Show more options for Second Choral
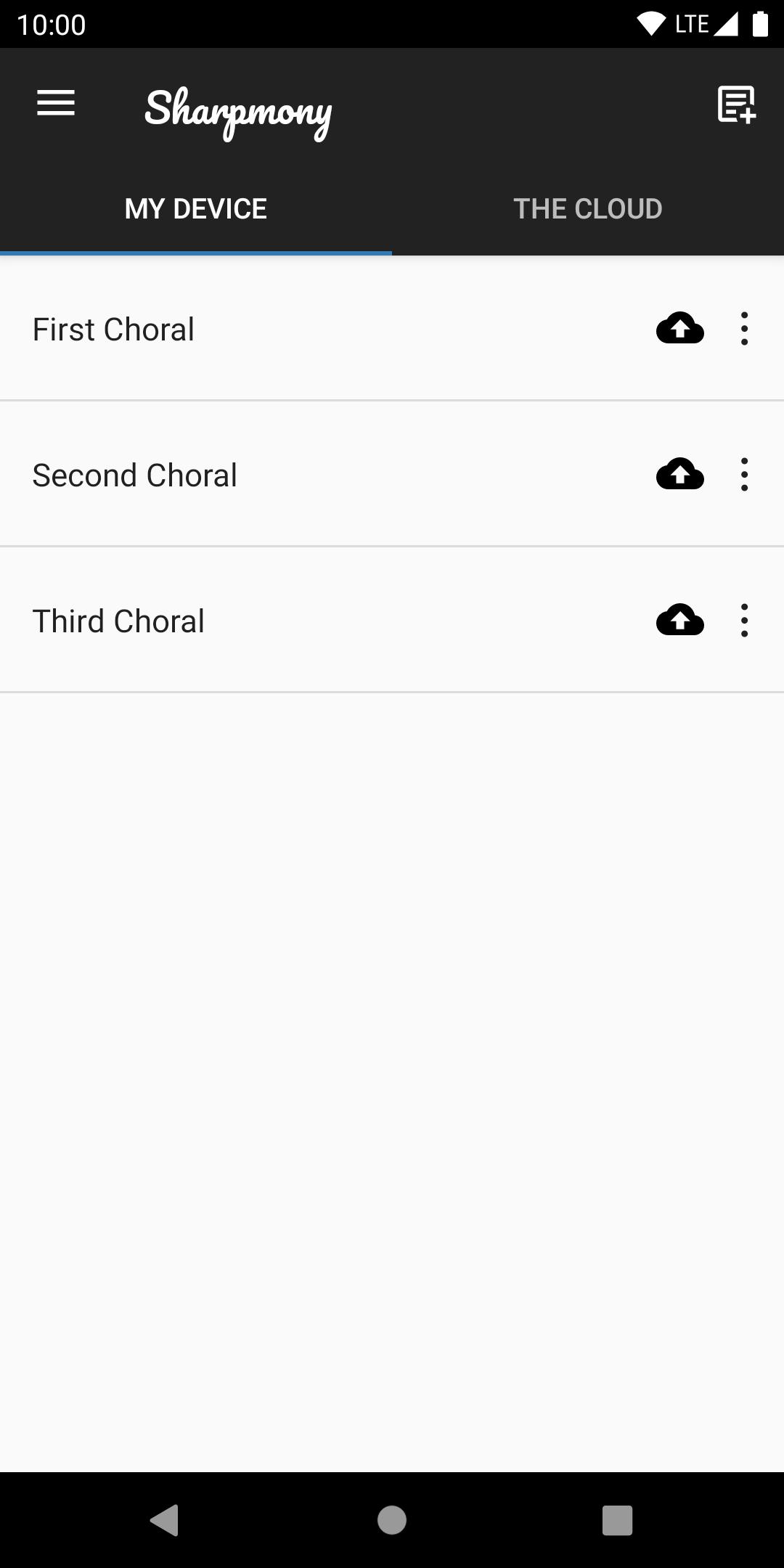784x1568 pixels. 744,475
